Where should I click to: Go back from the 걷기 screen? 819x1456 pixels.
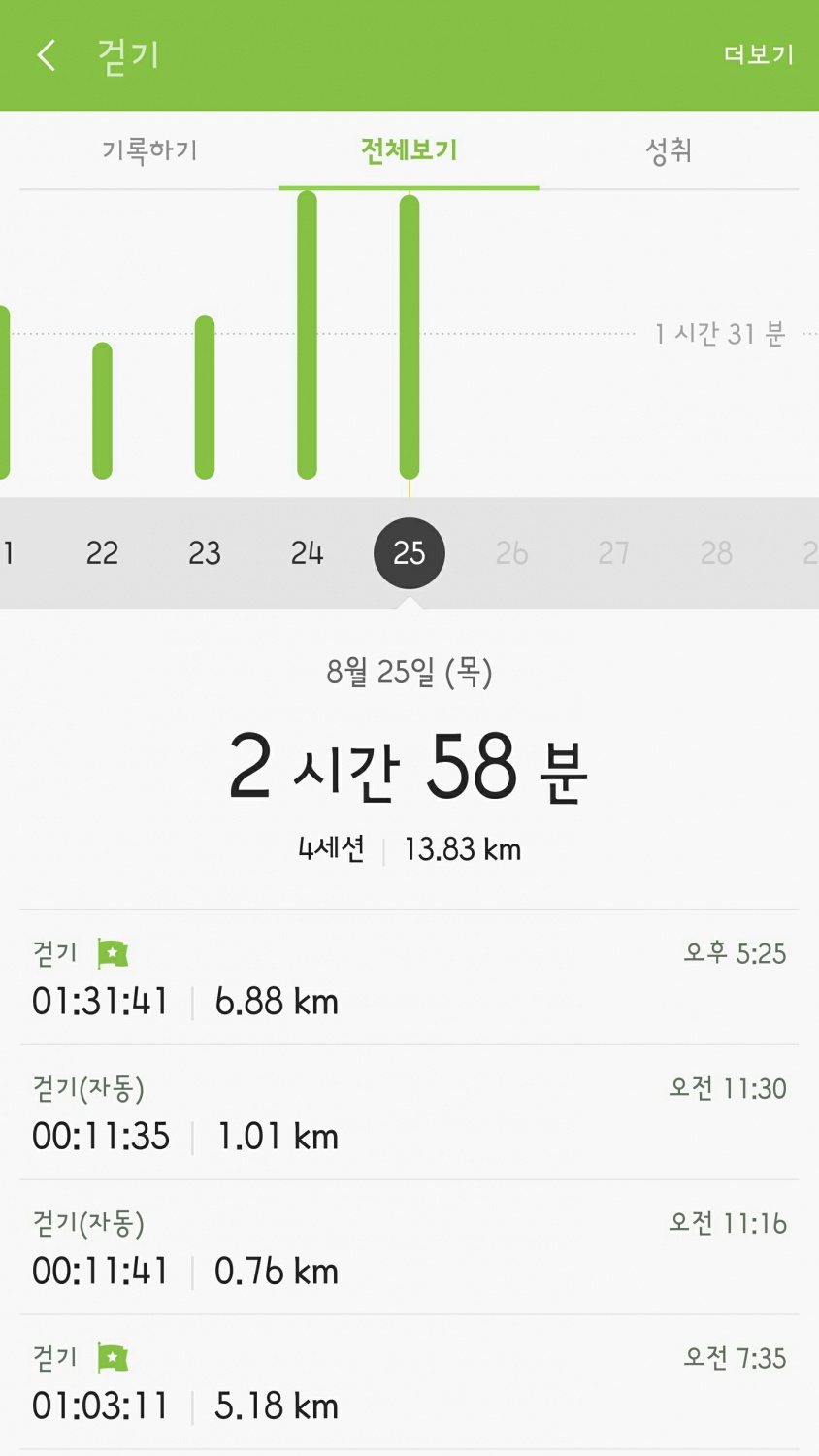pos(46,55)
